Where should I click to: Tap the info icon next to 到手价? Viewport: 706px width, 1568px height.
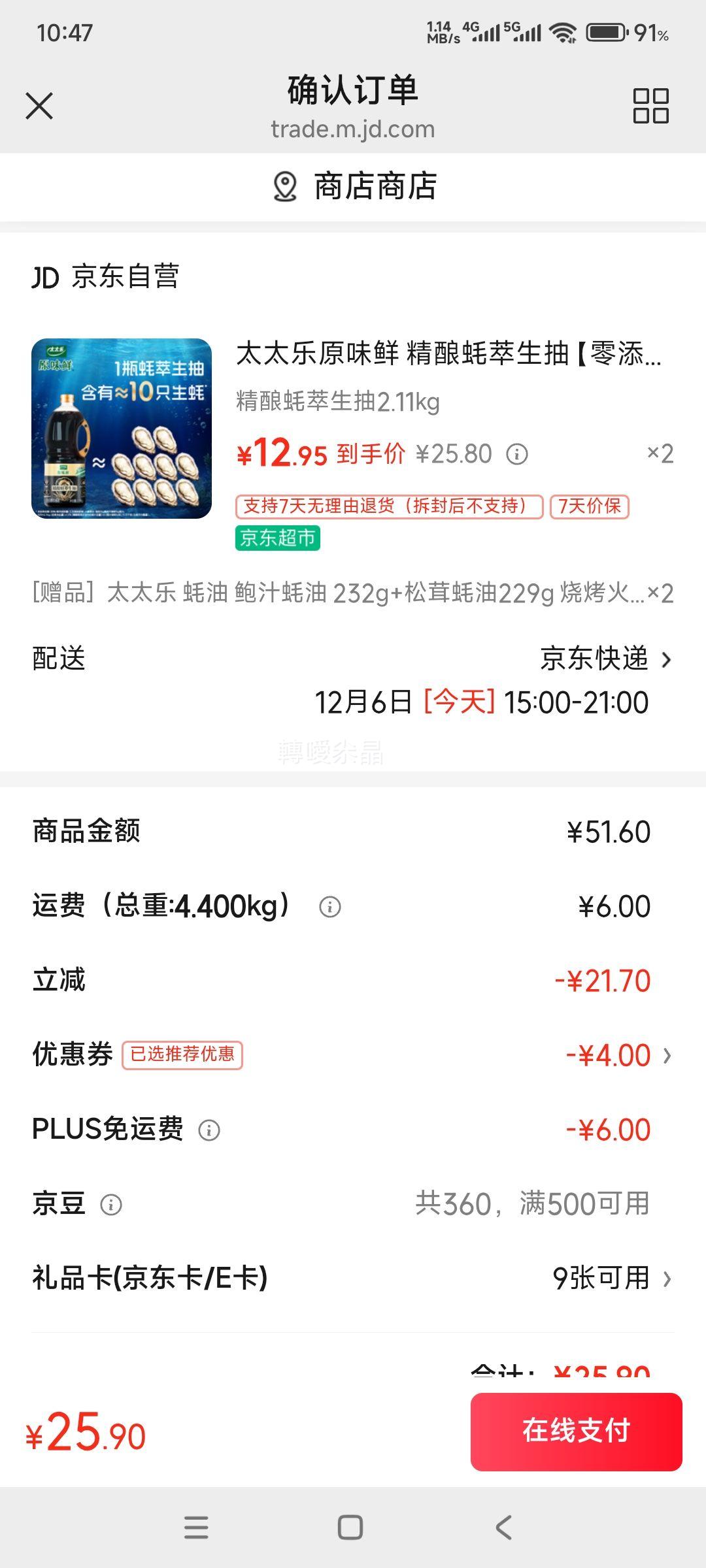(516, 453)
